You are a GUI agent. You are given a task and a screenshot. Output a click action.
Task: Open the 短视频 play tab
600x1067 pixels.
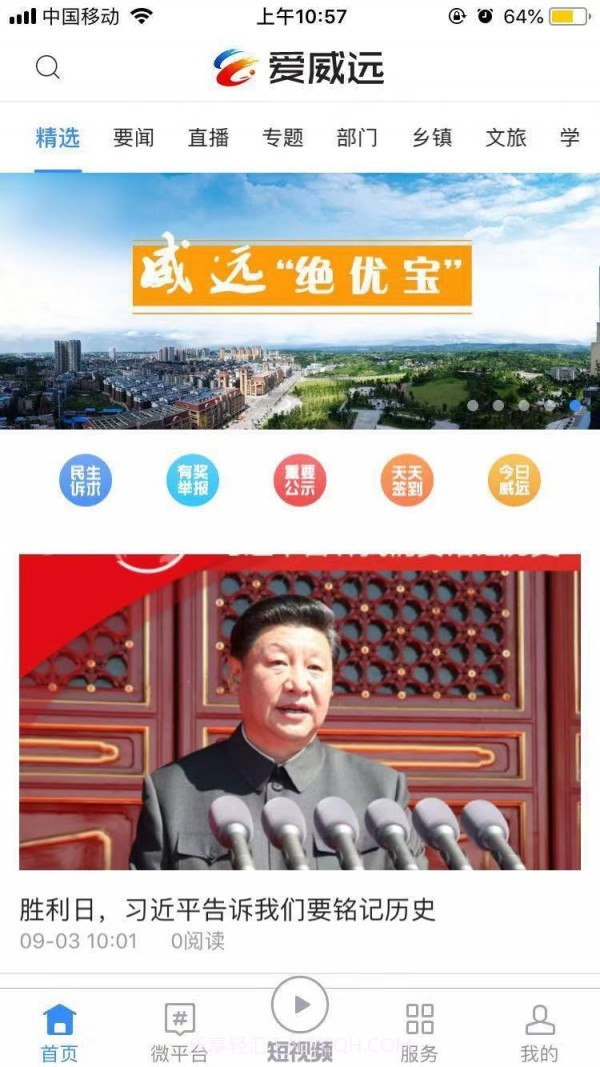[x=300, y=1020]
